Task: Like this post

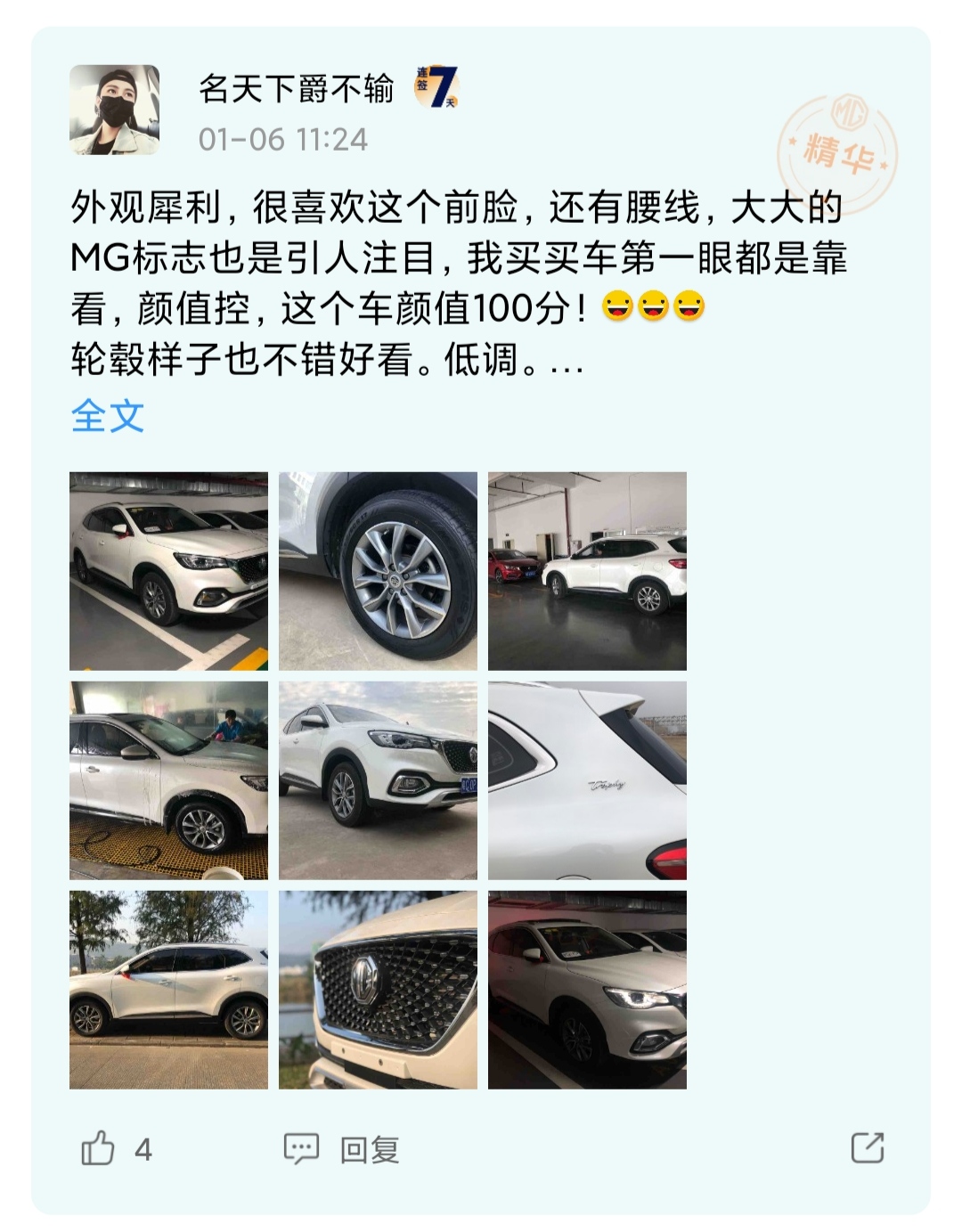Action: pyautogui.click(x=99, y=1148)
